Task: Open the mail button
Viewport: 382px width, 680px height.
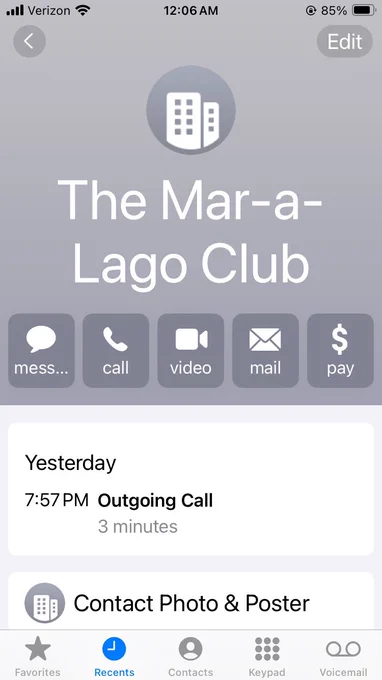Action: (x=265, y=350)
